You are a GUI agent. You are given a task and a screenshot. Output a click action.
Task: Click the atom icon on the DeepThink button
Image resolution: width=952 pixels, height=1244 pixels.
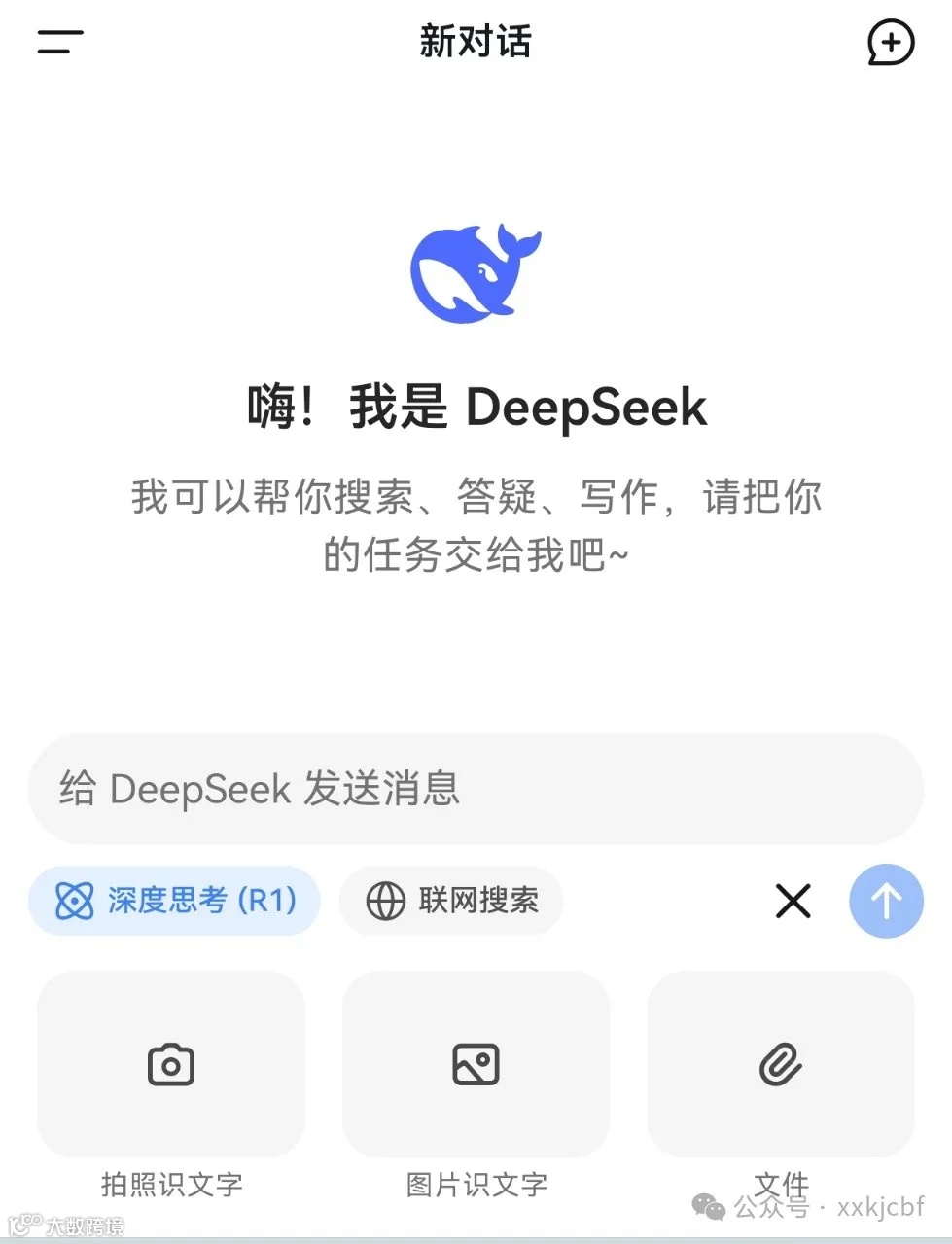pos(73,902)
